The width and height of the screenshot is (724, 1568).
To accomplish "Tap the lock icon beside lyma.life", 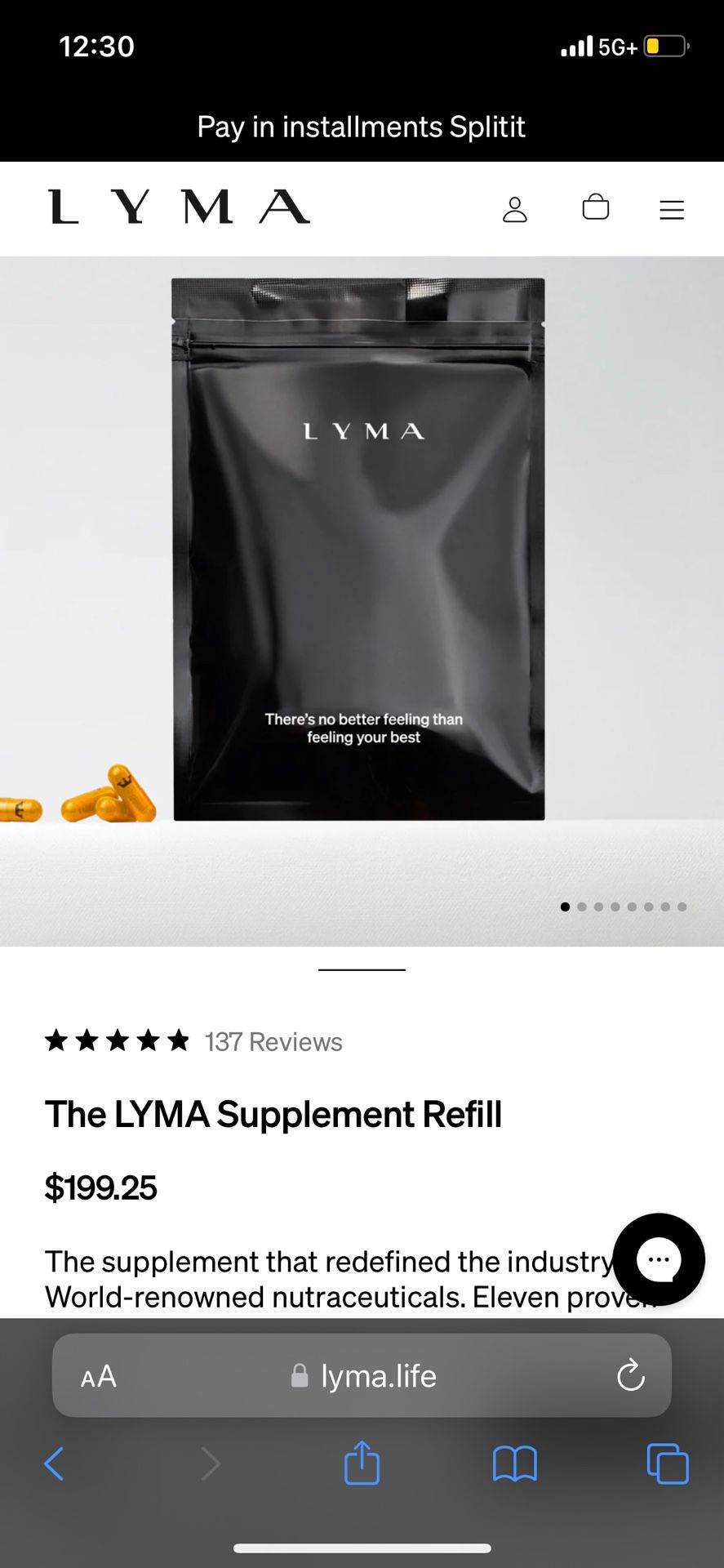I will point(300,1375).
